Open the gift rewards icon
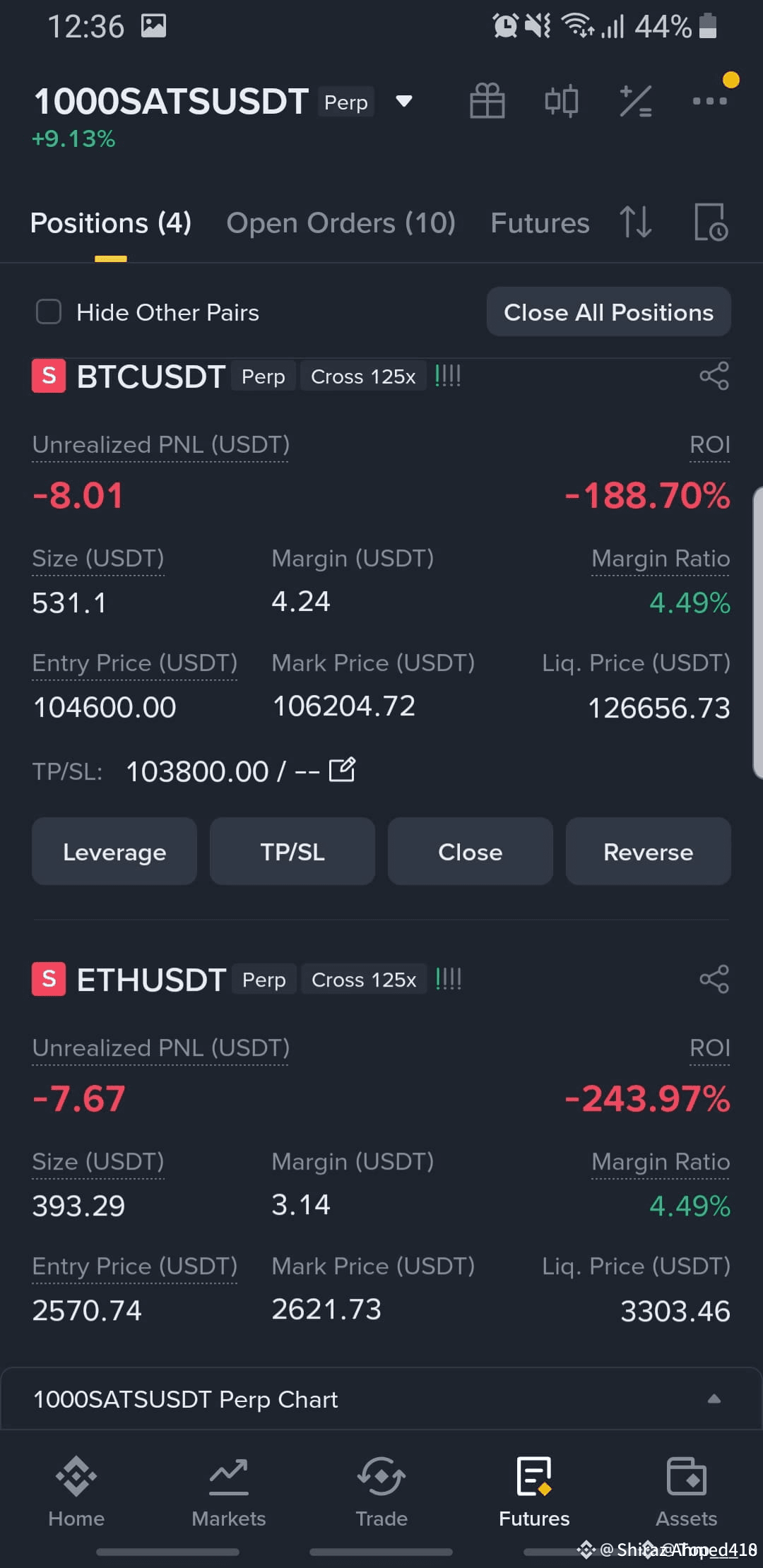The height and width of the screenshot is (1568, 763). pos(487,100)
